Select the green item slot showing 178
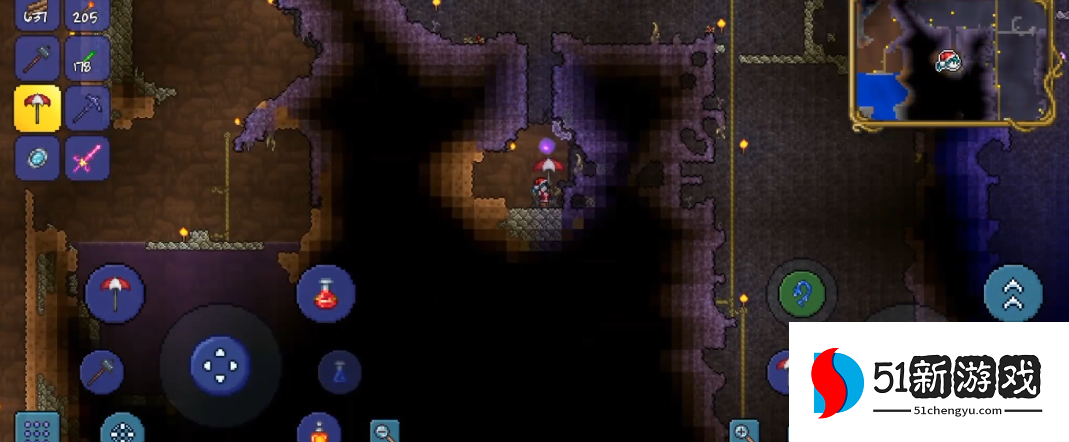1069x442 pixels. tap(87, 58)
